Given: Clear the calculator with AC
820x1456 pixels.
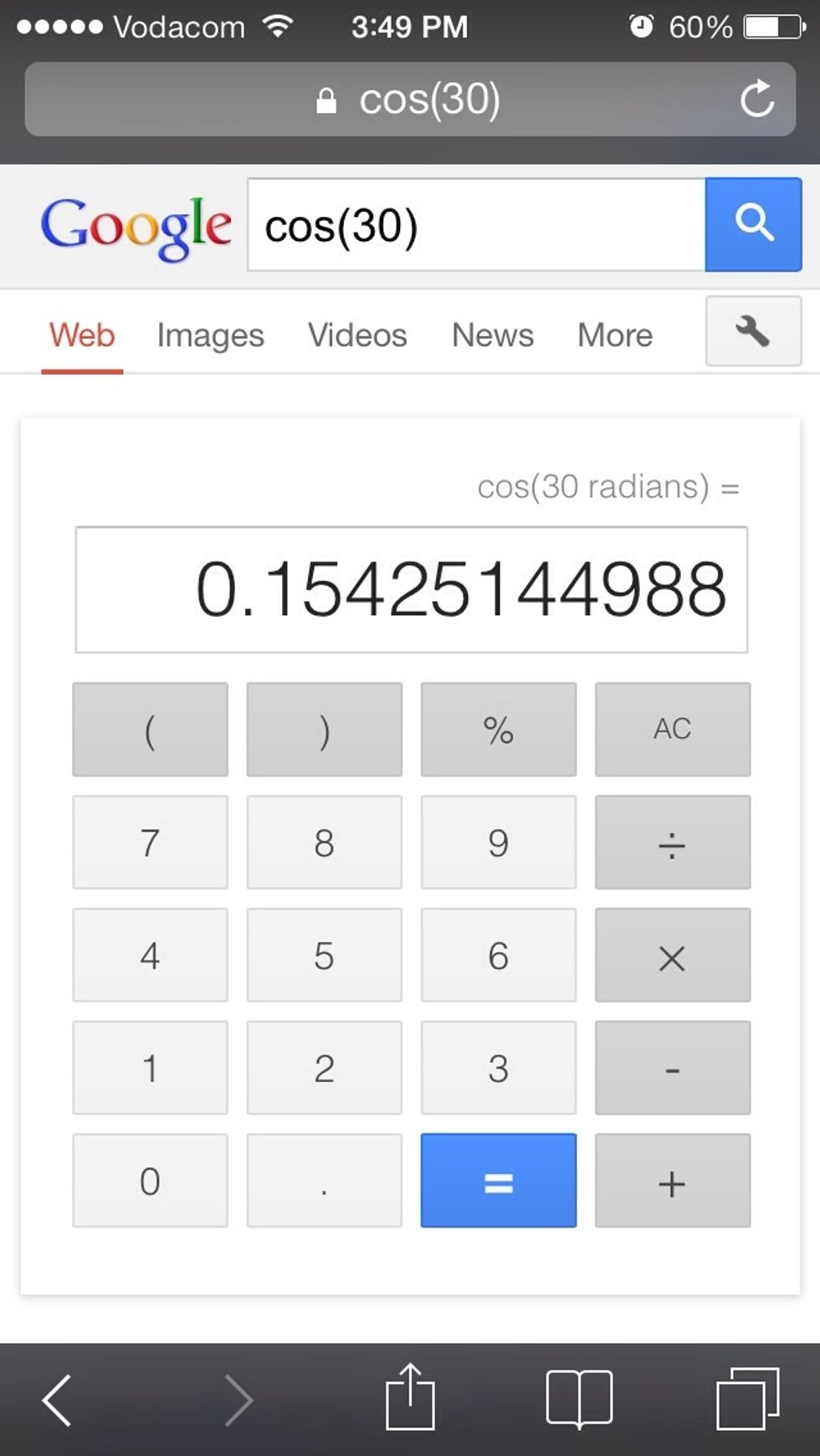Looking at the screenshot, I should (x=672, y=729).
